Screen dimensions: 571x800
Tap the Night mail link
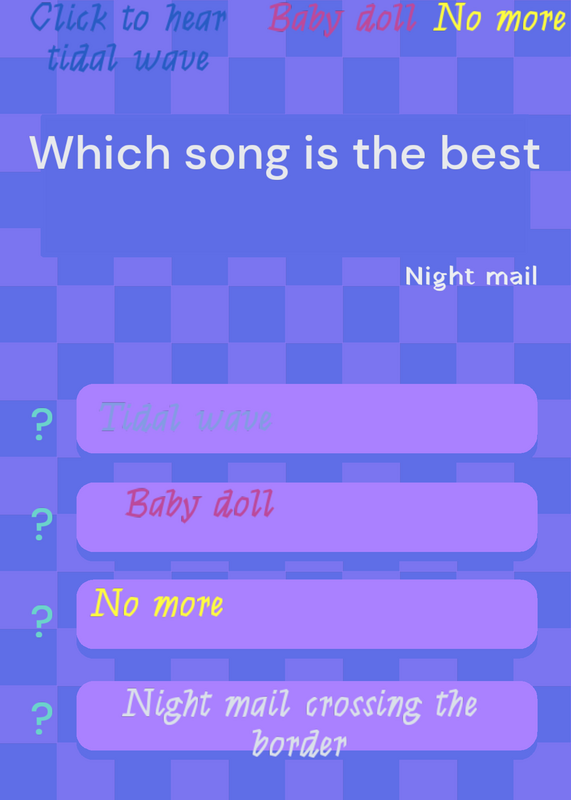(471, 277)
